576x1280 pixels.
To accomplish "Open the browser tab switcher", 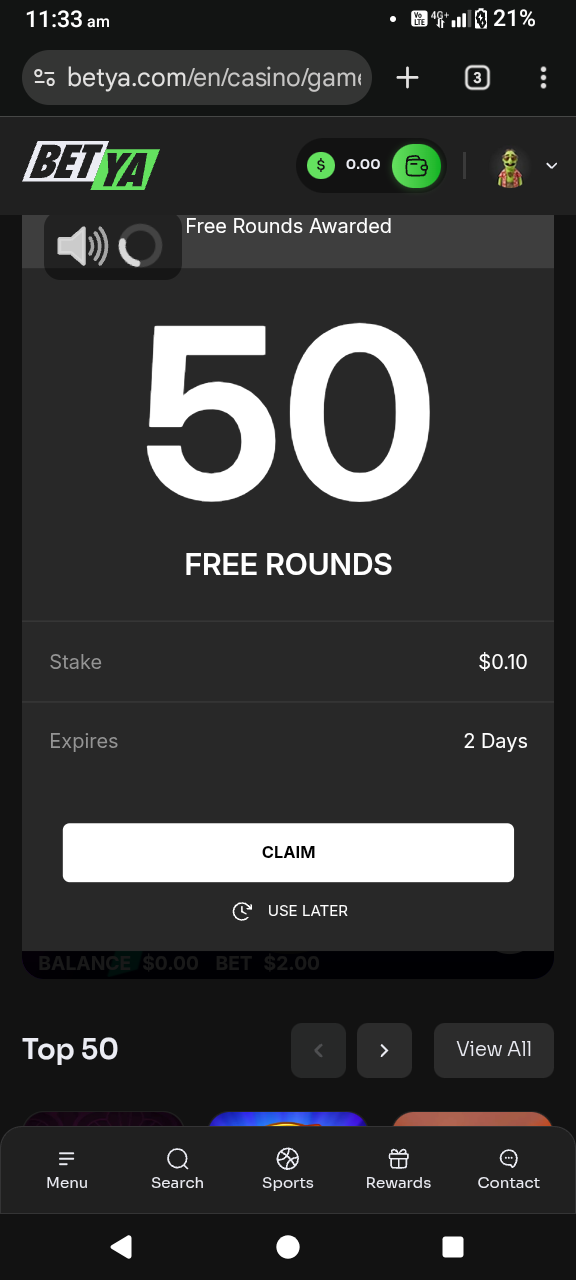I will pos(477,77).
